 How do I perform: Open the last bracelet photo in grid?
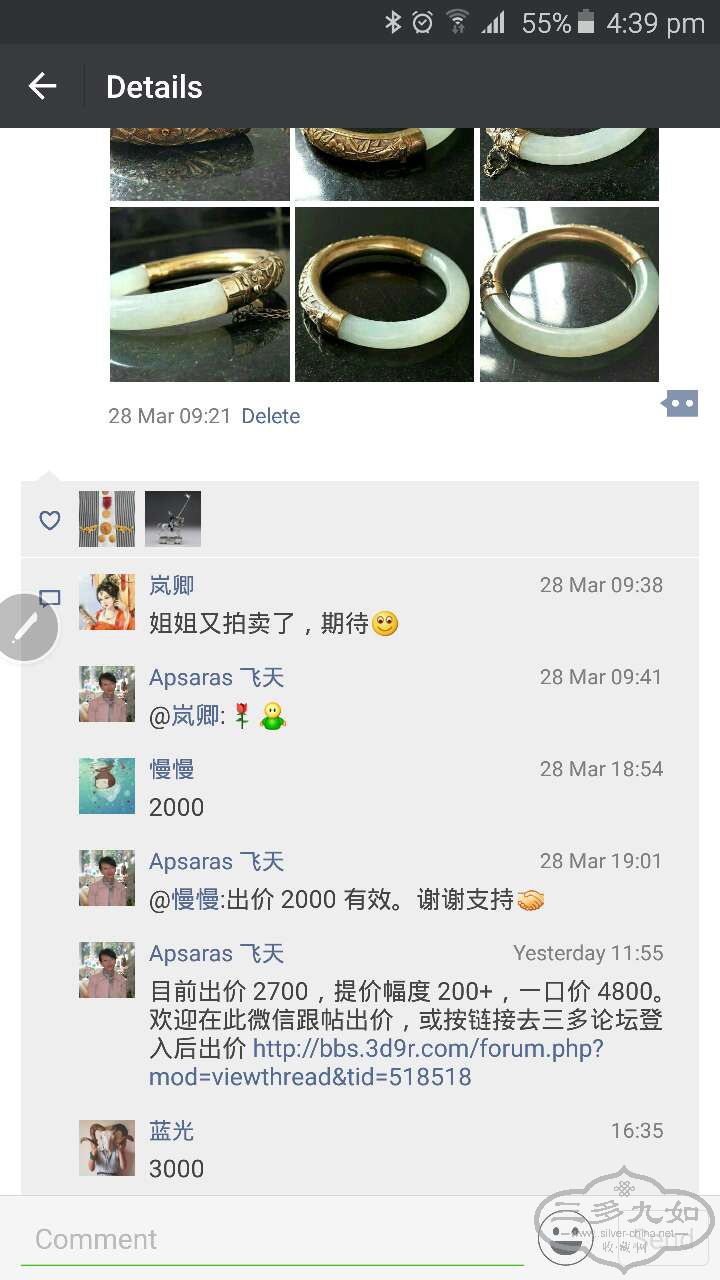pyautogui.click(x=569, y=294)
